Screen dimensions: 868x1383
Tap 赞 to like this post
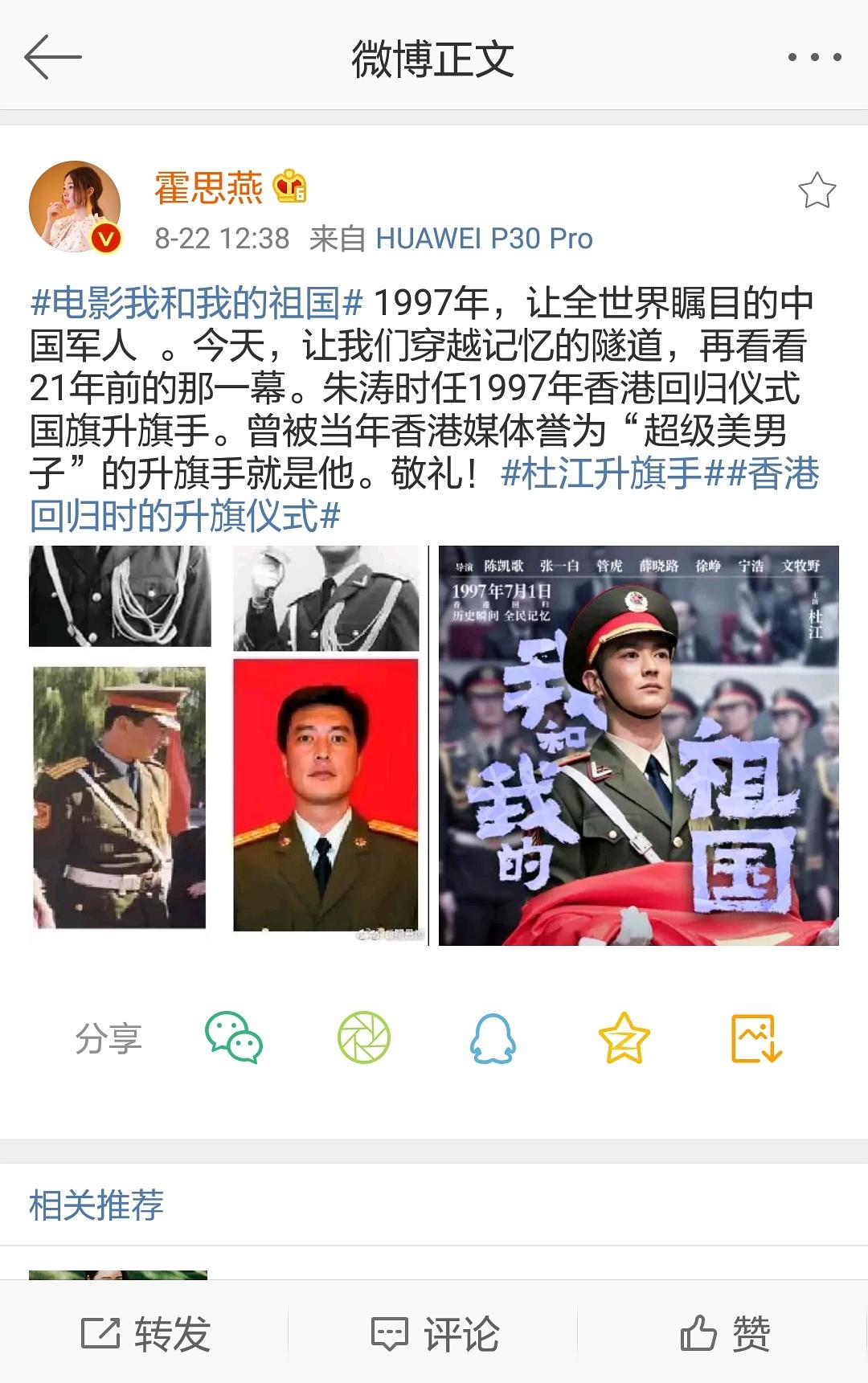pos(725,1334)
